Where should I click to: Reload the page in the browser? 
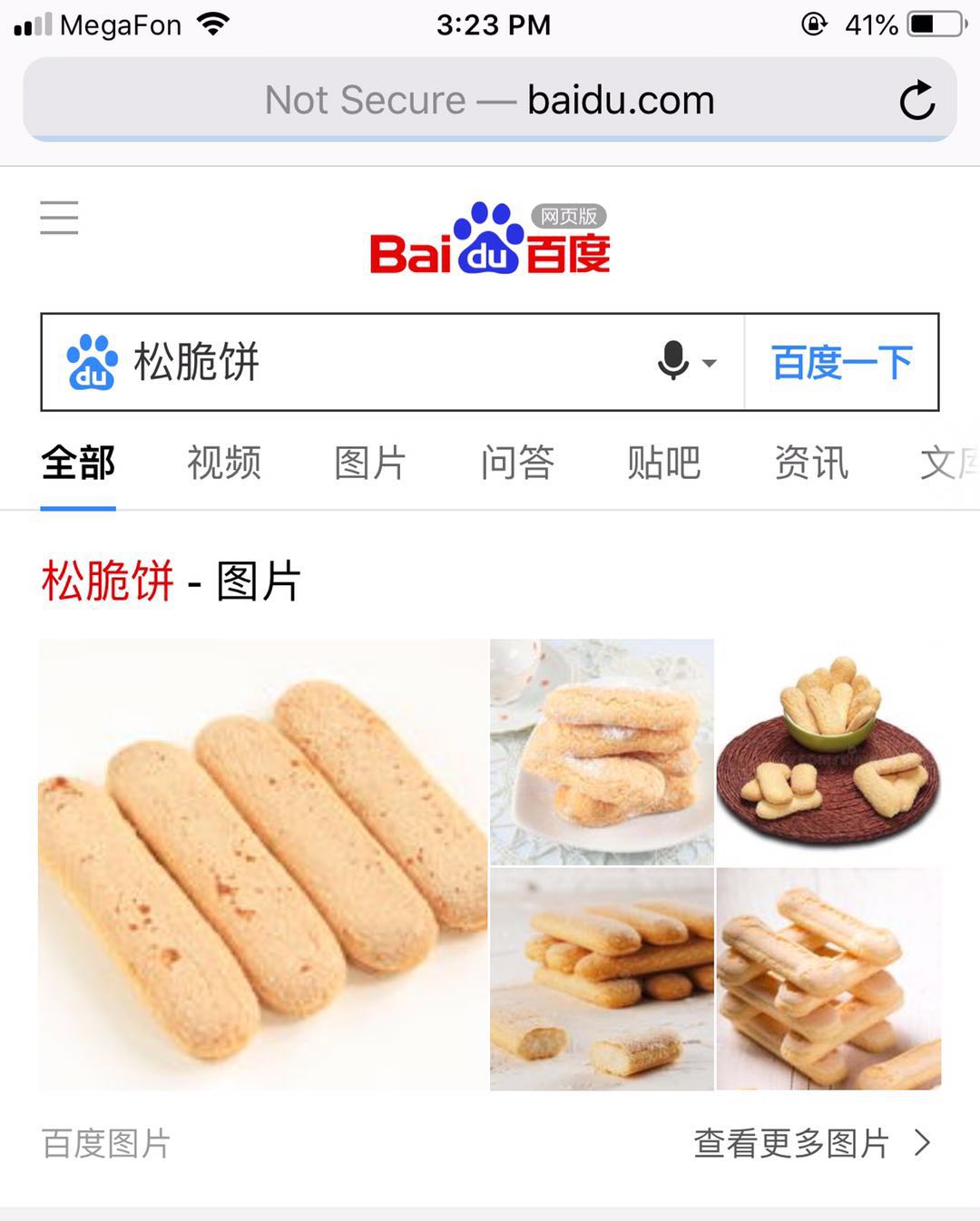916,101
